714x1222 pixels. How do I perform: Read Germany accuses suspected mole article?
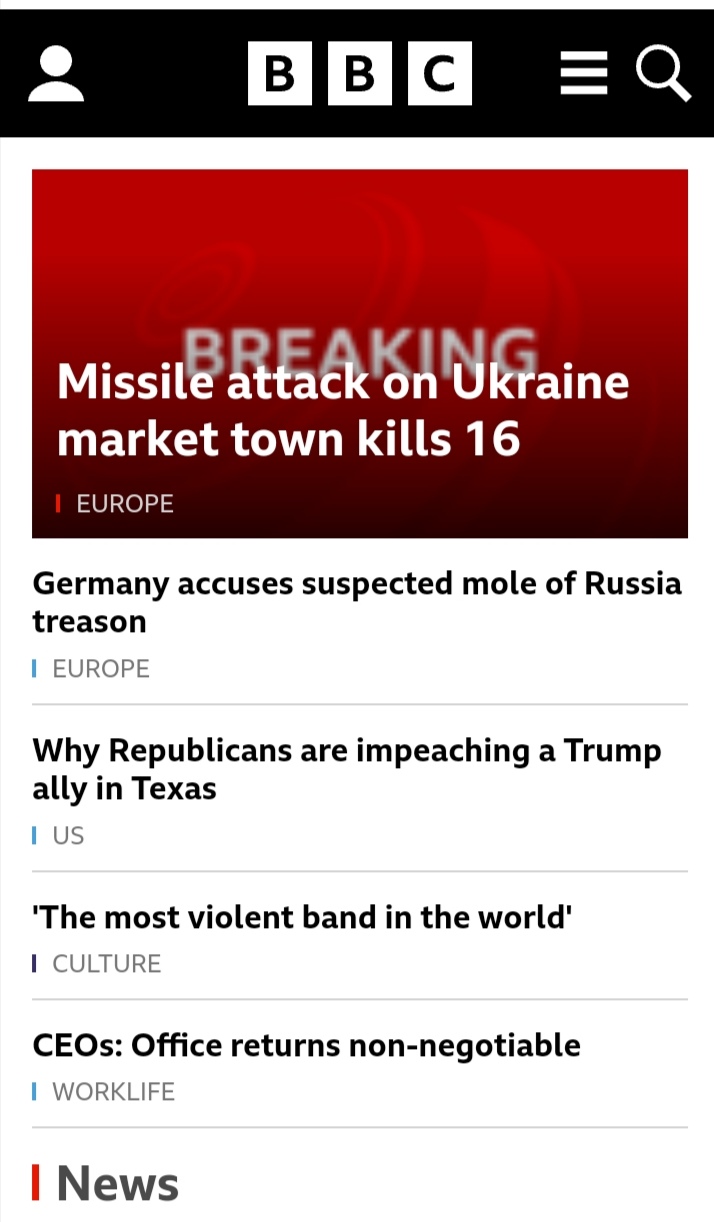coord(356,601)
